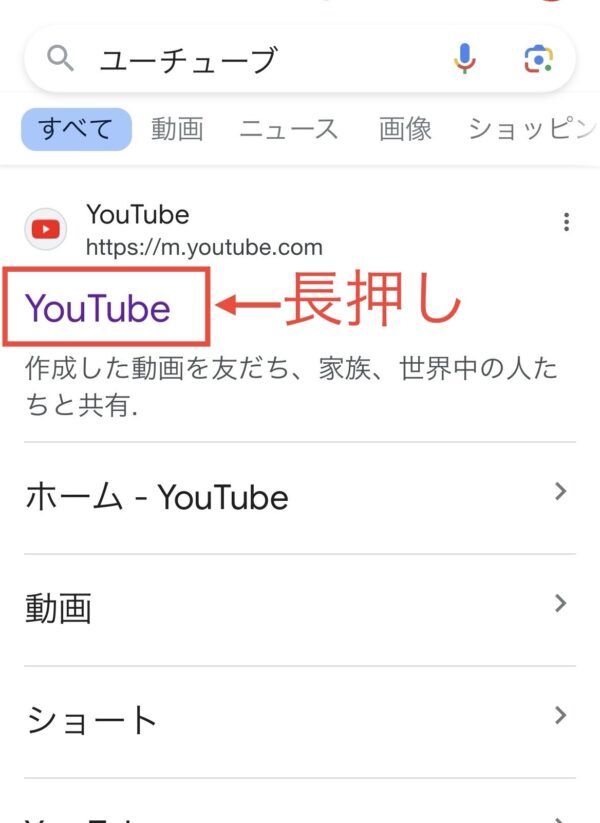Open the three-dot menu for YouTube result
Image resolution: width=600 pixels, height=823 pixels.
[567, 222]
